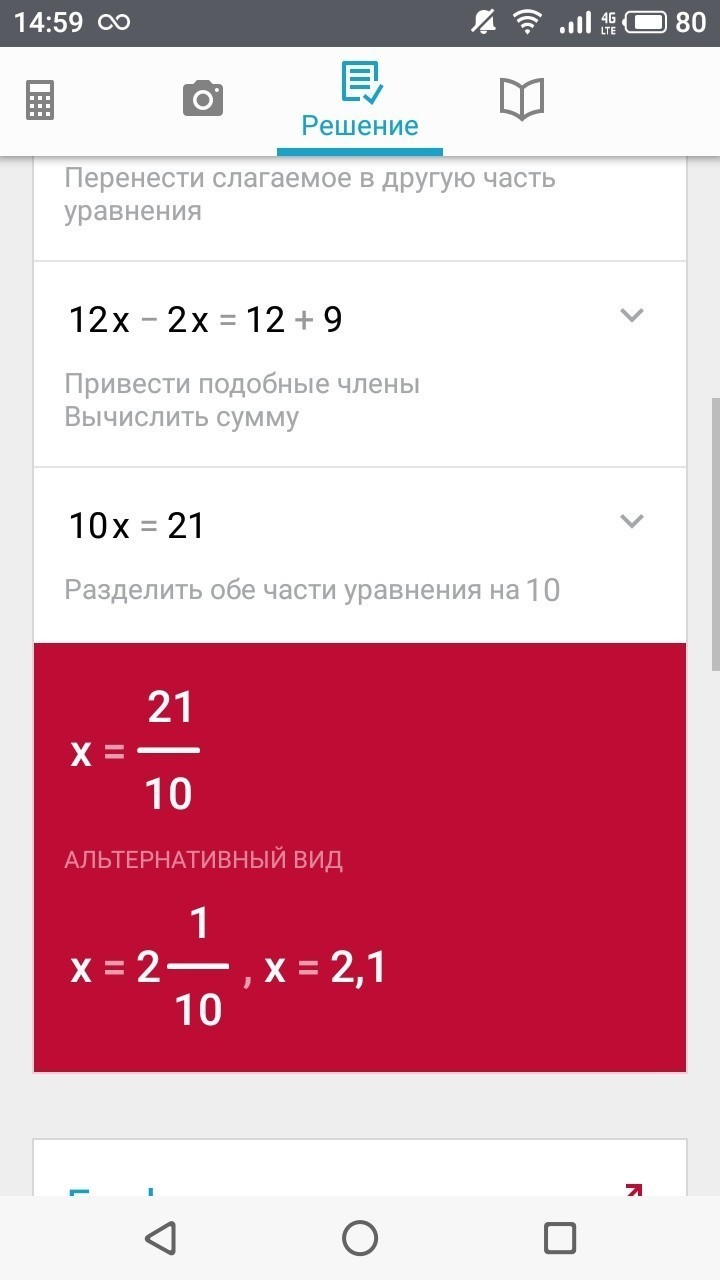Open the graph card's arrow link
The height and width of the screenshot is (1280, 720).
pyautogui.click(x=633, y=1188)
